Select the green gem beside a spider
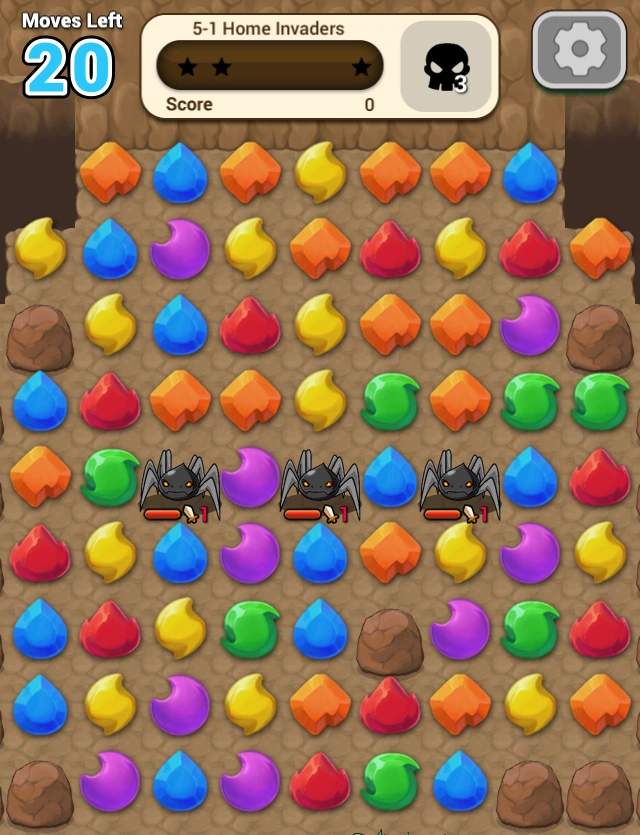The width and height of the screenshot is (640, 835). pyautogui.click(x=110, y=476)
